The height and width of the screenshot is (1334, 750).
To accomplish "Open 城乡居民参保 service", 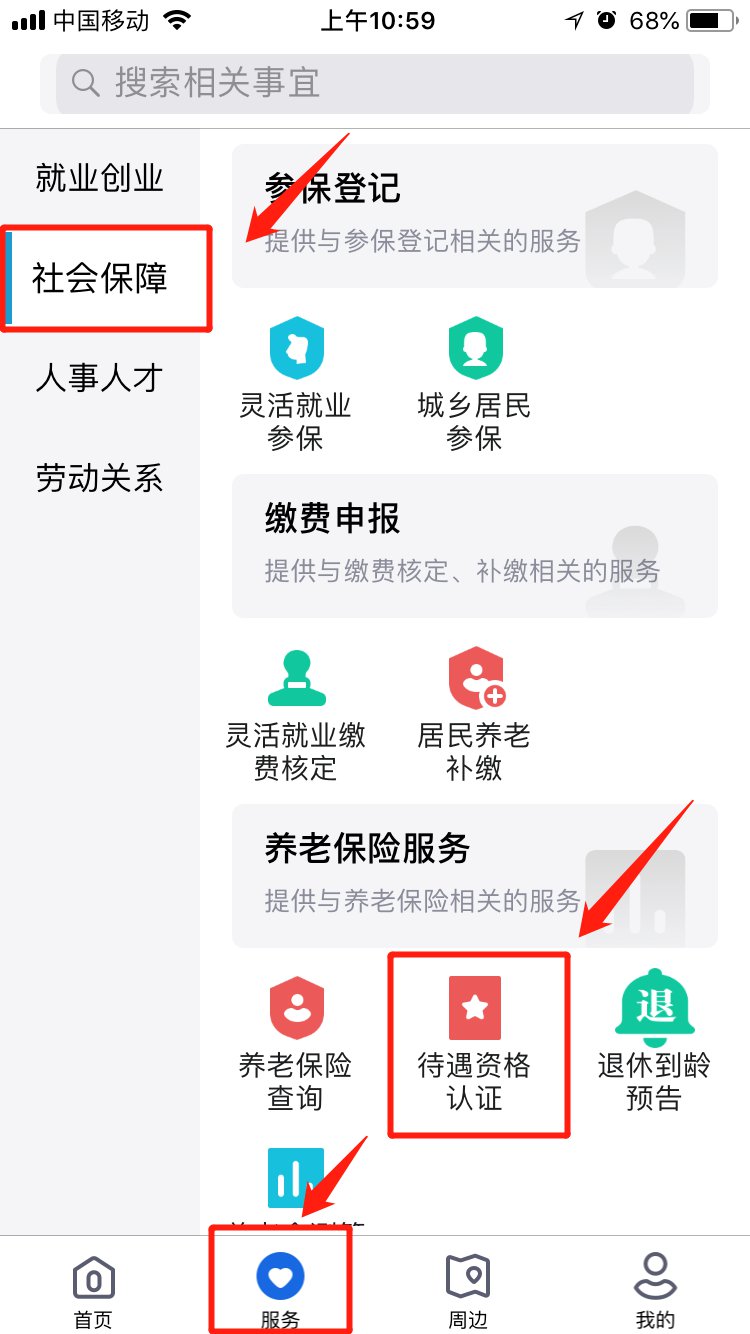I will tap(474, 382).
